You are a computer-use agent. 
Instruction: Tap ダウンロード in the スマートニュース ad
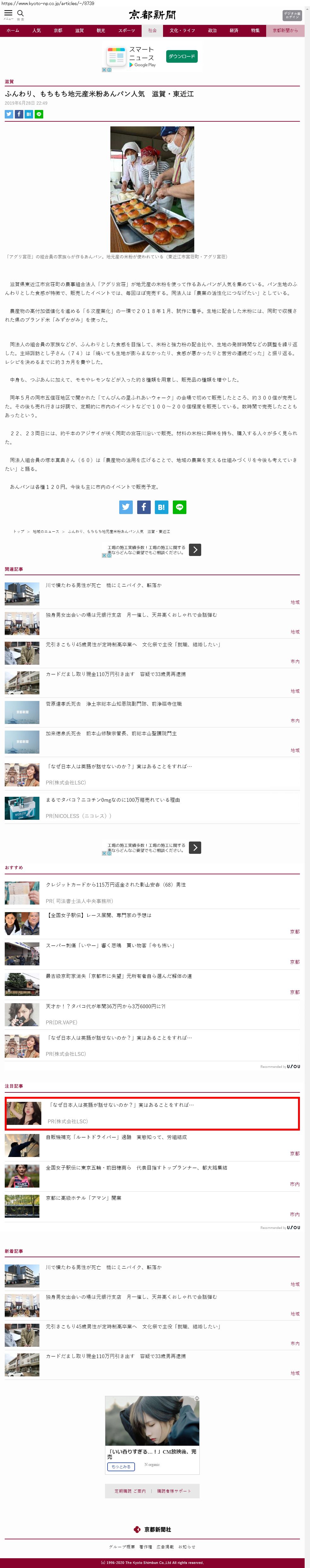coord(182,57)
